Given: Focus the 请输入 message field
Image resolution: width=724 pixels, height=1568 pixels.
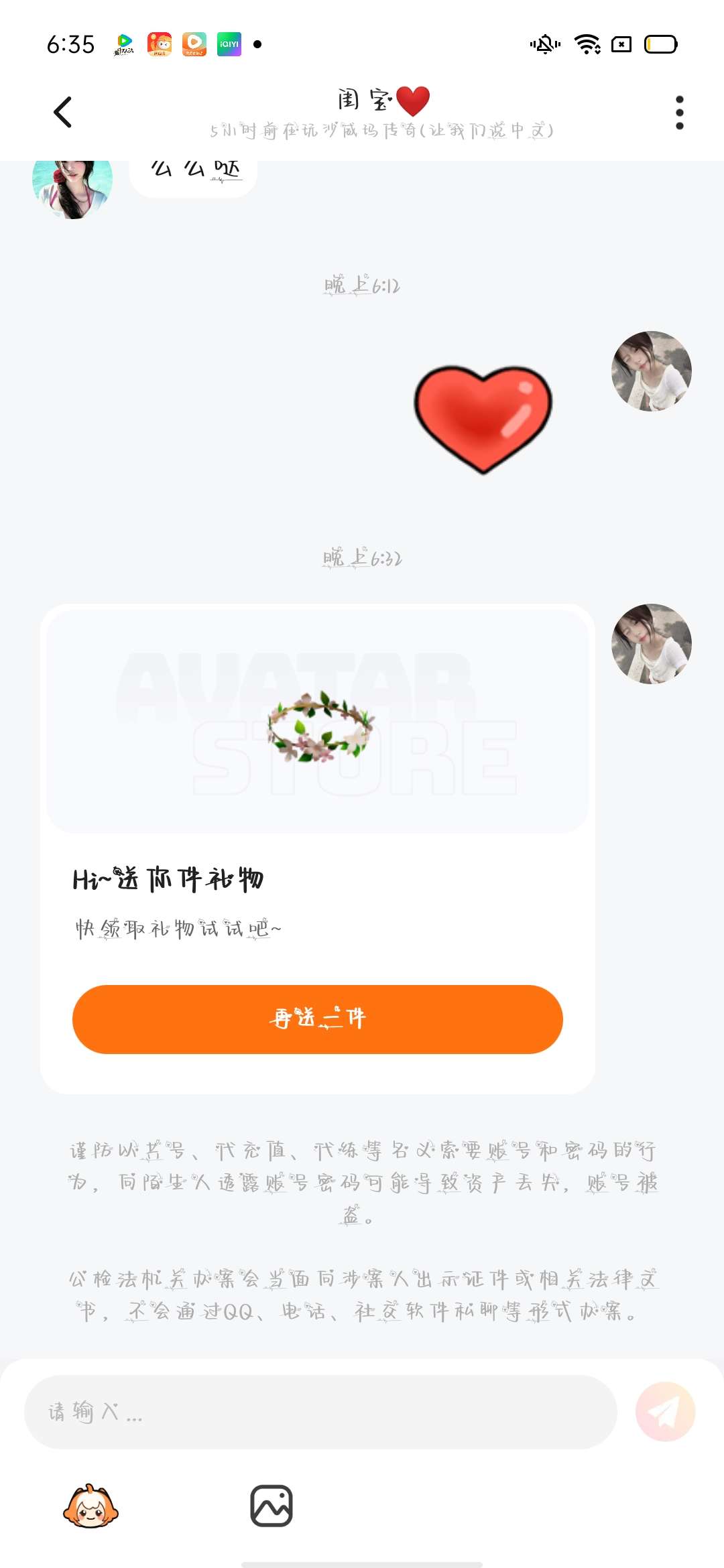Looking at the screenshot, I should (x=320, y=1412).
